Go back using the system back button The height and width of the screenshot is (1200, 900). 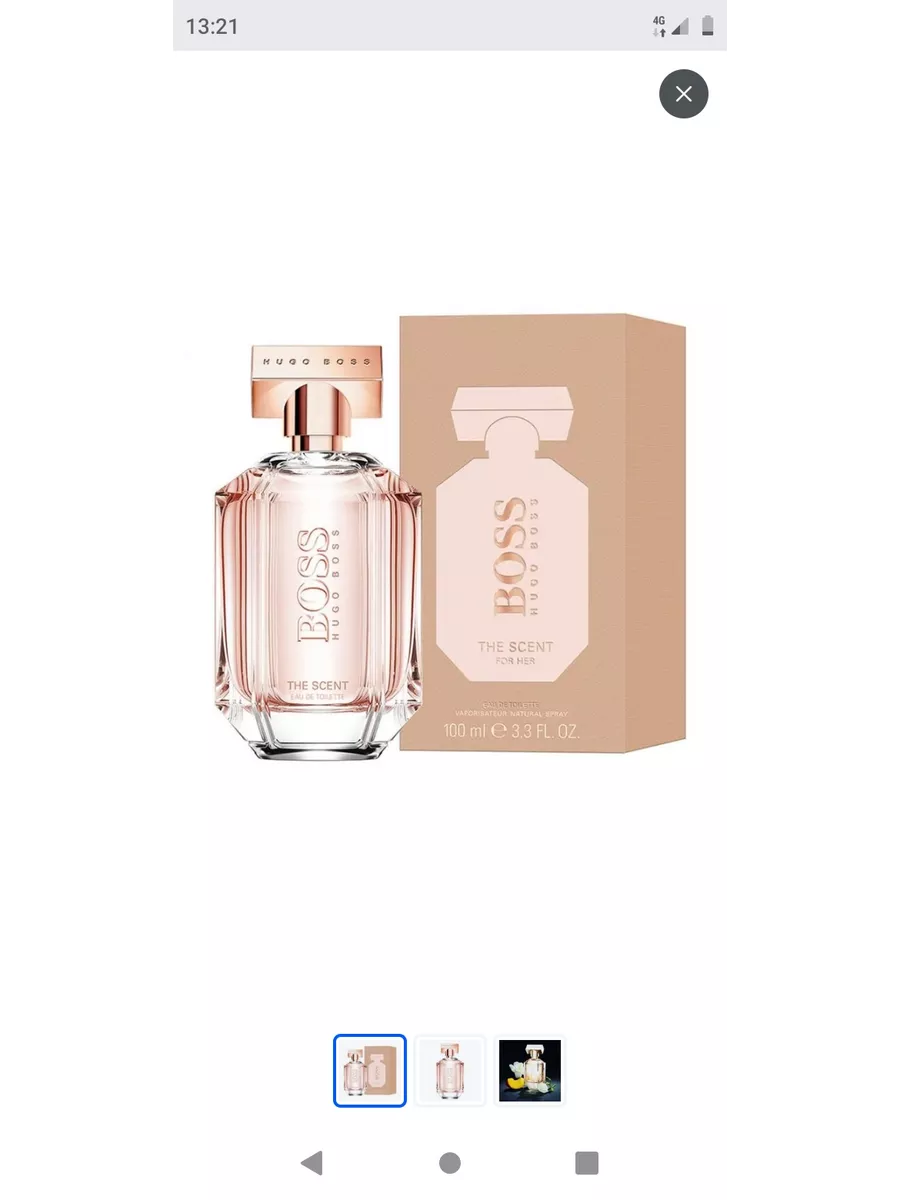point(312,1162)
